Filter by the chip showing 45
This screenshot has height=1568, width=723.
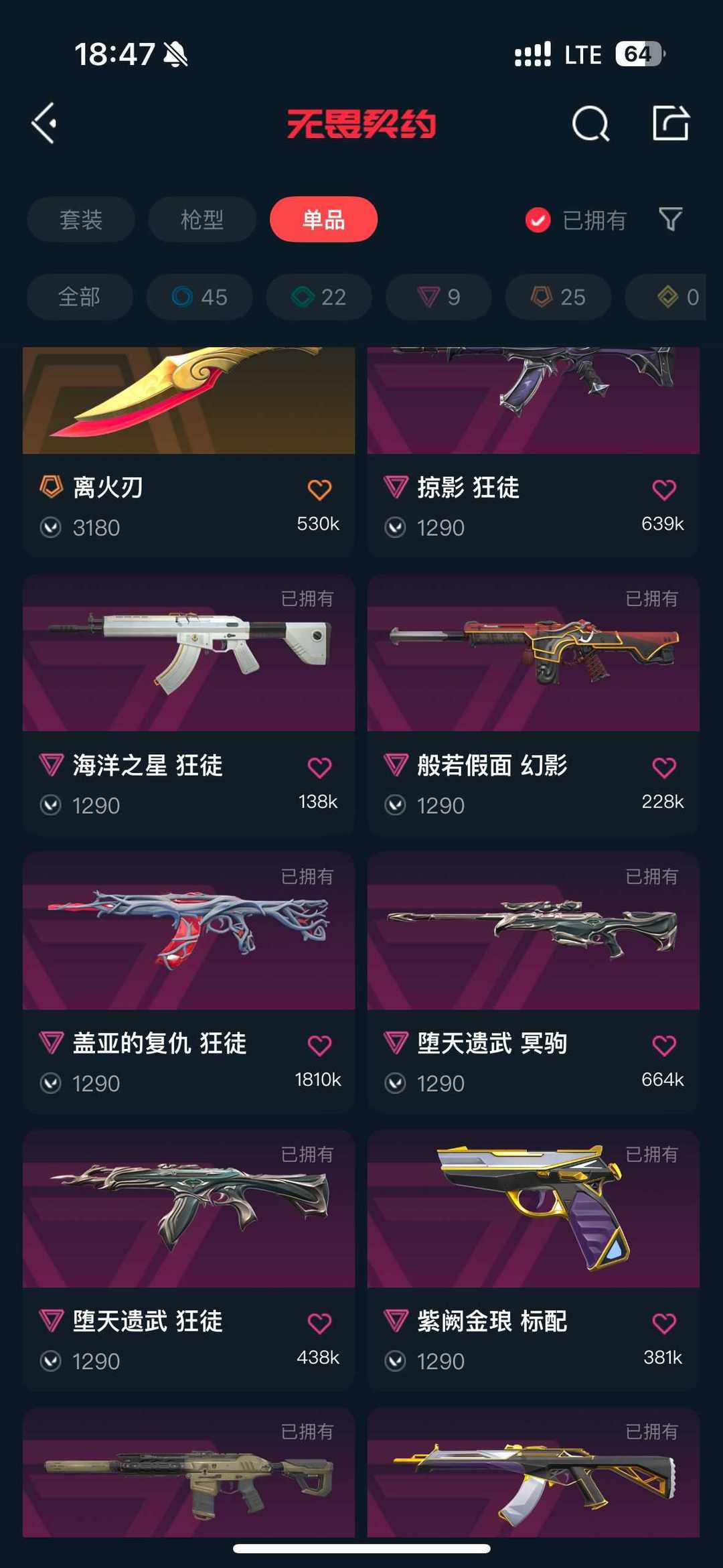199,297
